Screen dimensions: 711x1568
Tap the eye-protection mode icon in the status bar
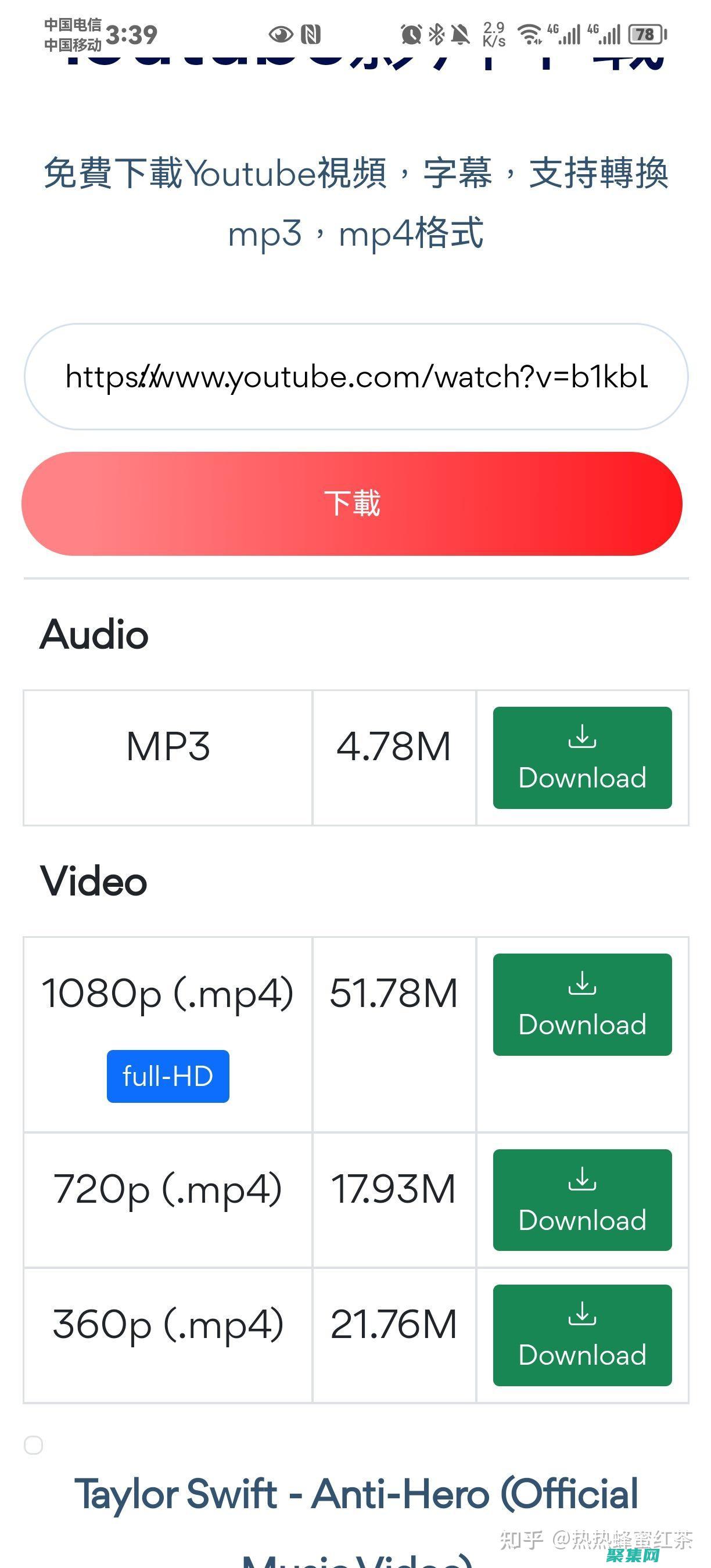pos(281,35)
